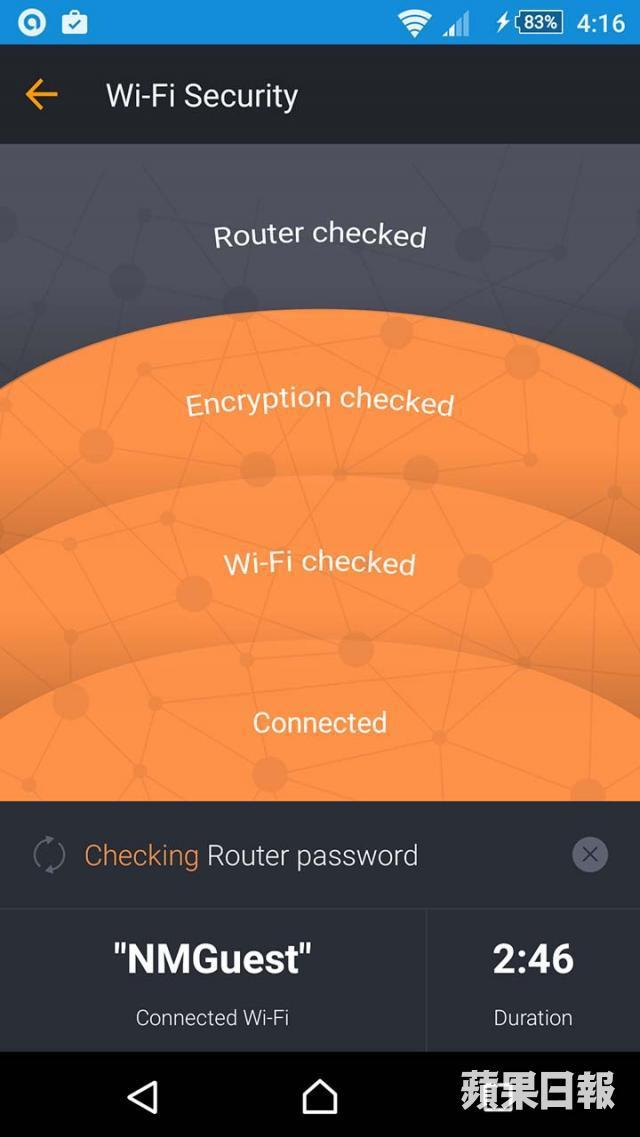Go back from Wi-Fi Security
Viewport: 640px width, 1137px height.
pos(41,95)
